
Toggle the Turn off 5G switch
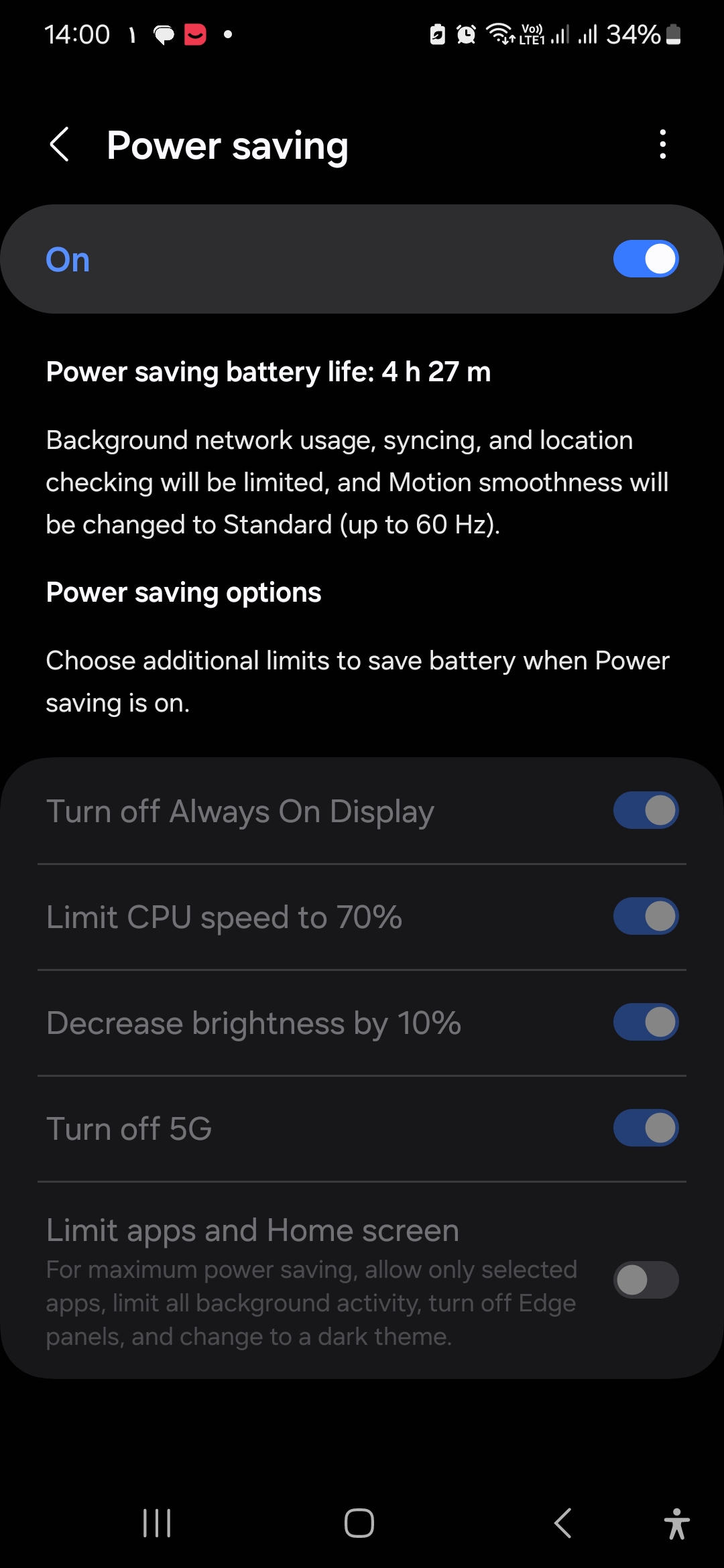[646, 1128]
